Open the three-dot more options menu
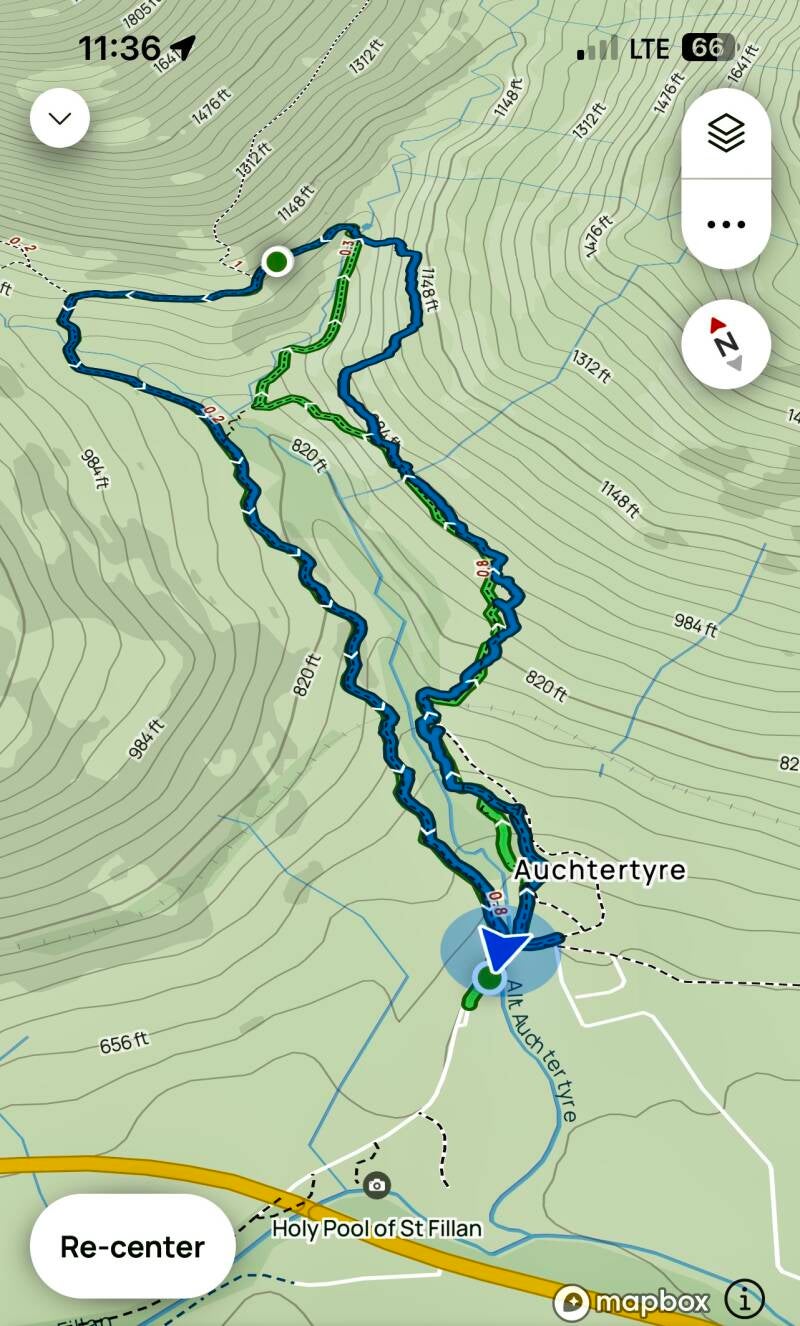The width and height of the screenshot is (800, 1326). 726,224
